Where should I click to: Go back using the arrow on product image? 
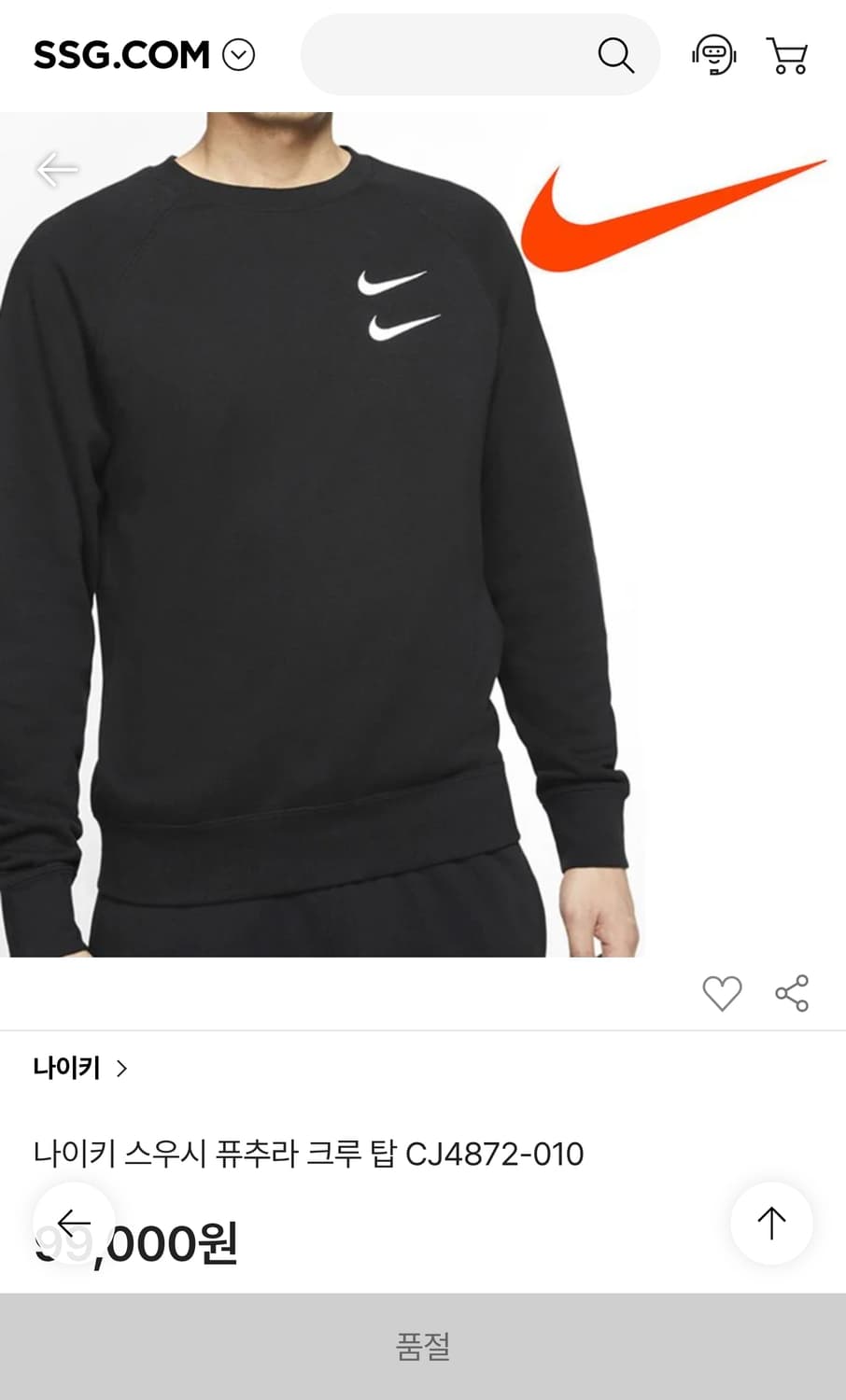pos(58,168)
